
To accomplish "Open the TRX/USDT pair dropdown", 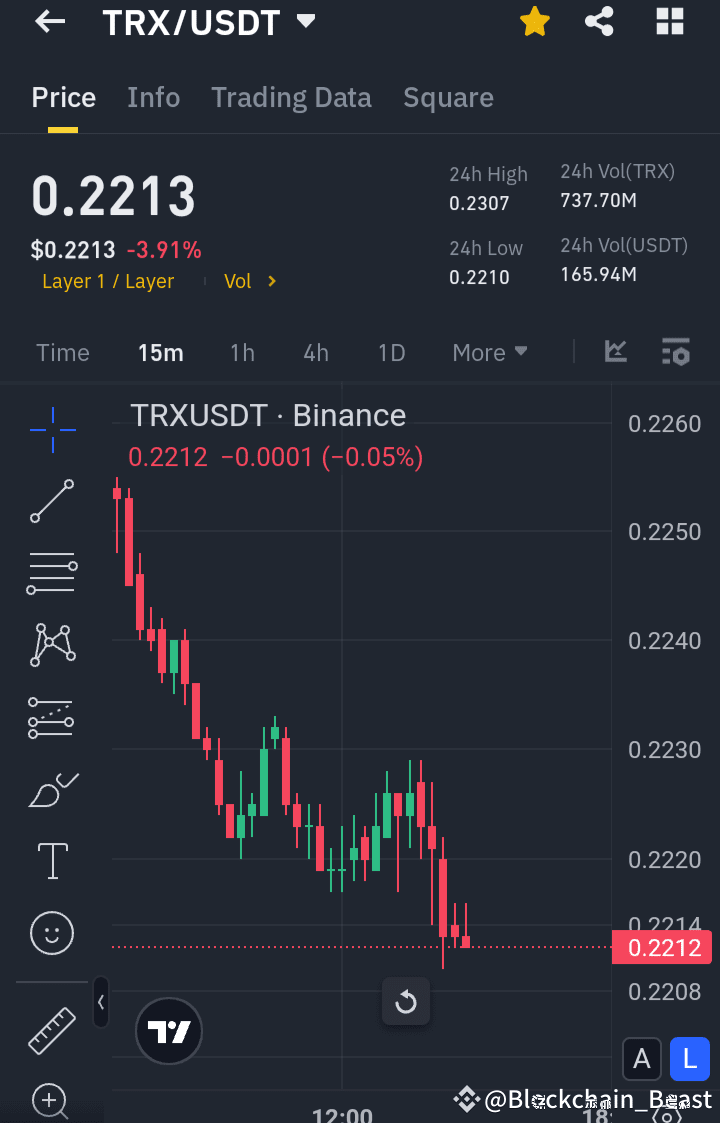I will tap(306, 20).
